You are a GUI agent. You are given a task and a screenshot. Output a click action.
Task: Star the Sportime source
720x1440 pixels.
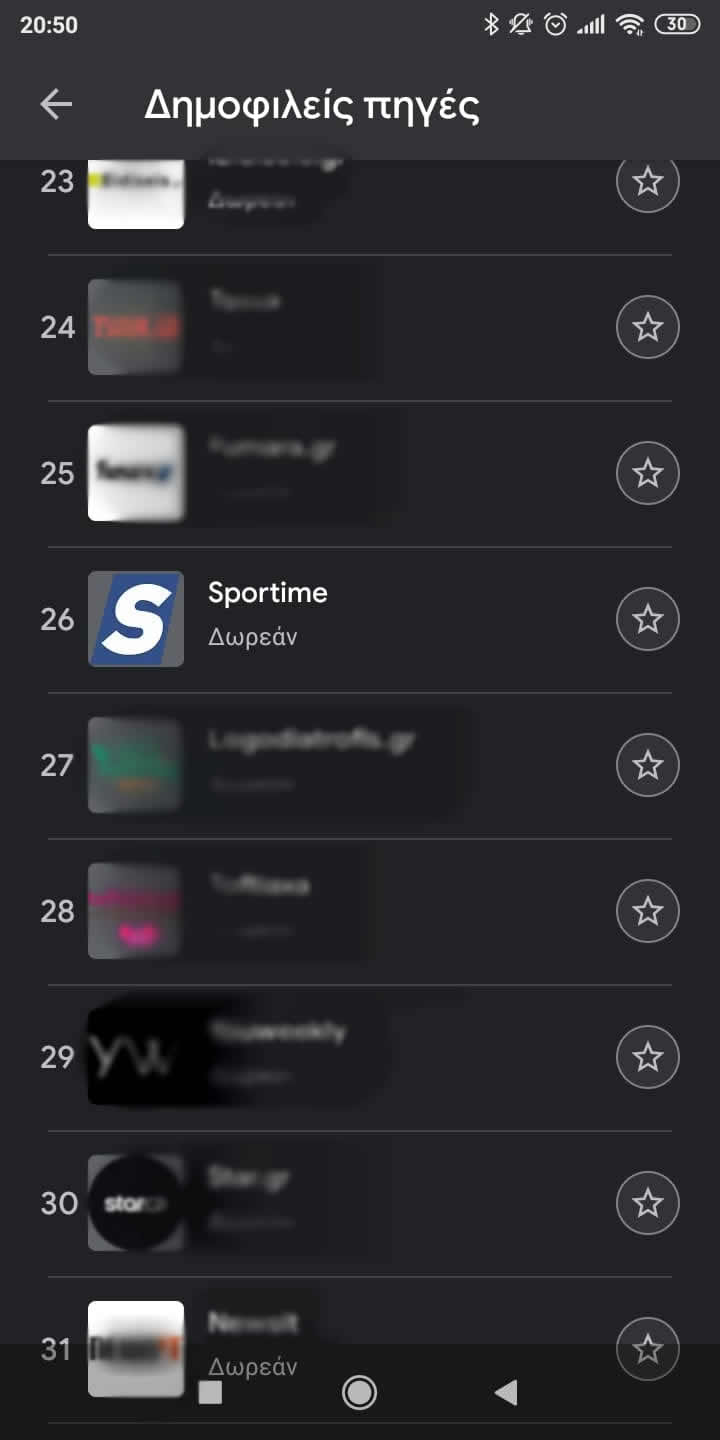[648, 619]
